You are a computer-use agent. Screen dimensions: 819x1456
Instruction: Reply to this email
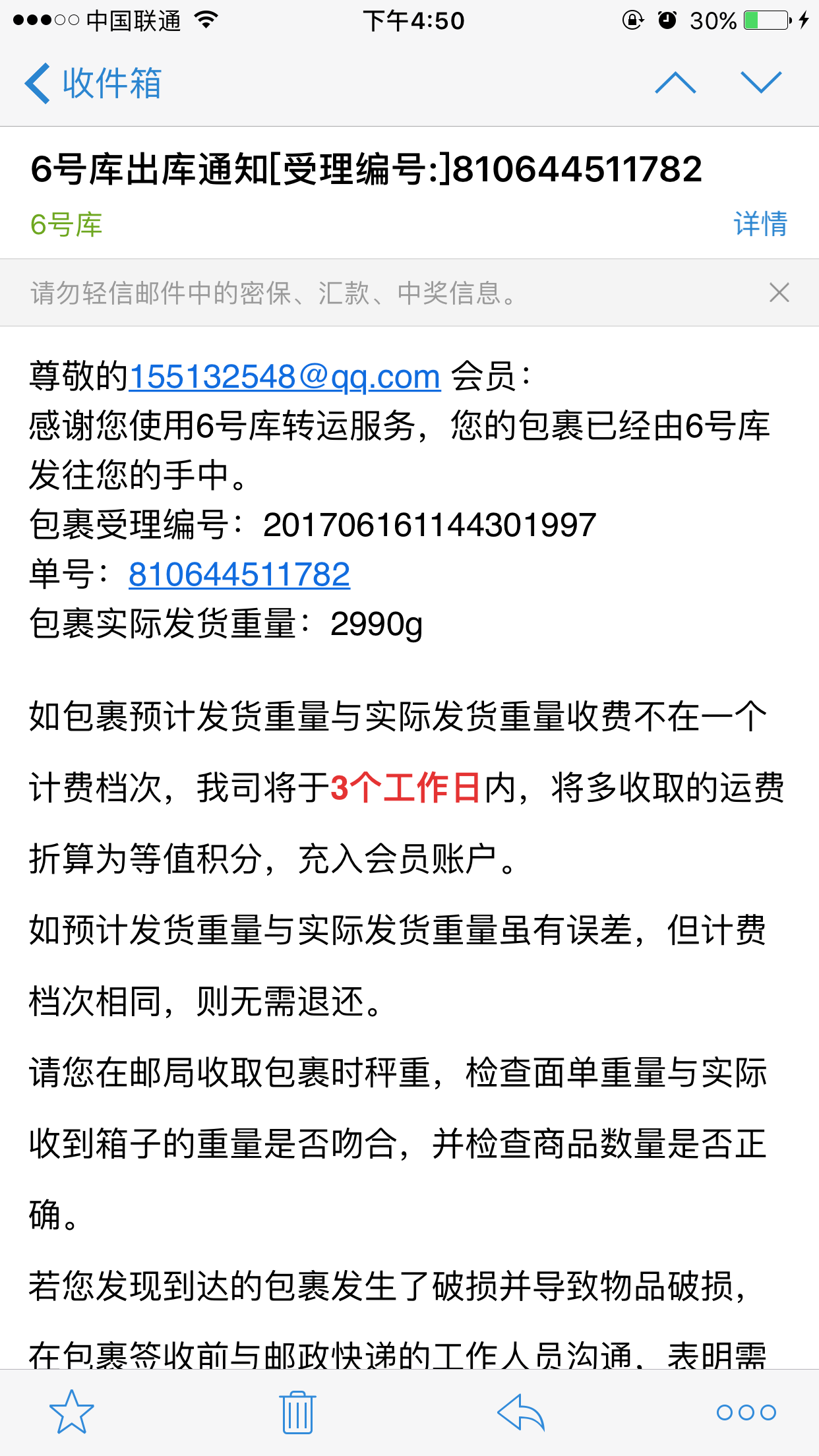pos(521,1412)
